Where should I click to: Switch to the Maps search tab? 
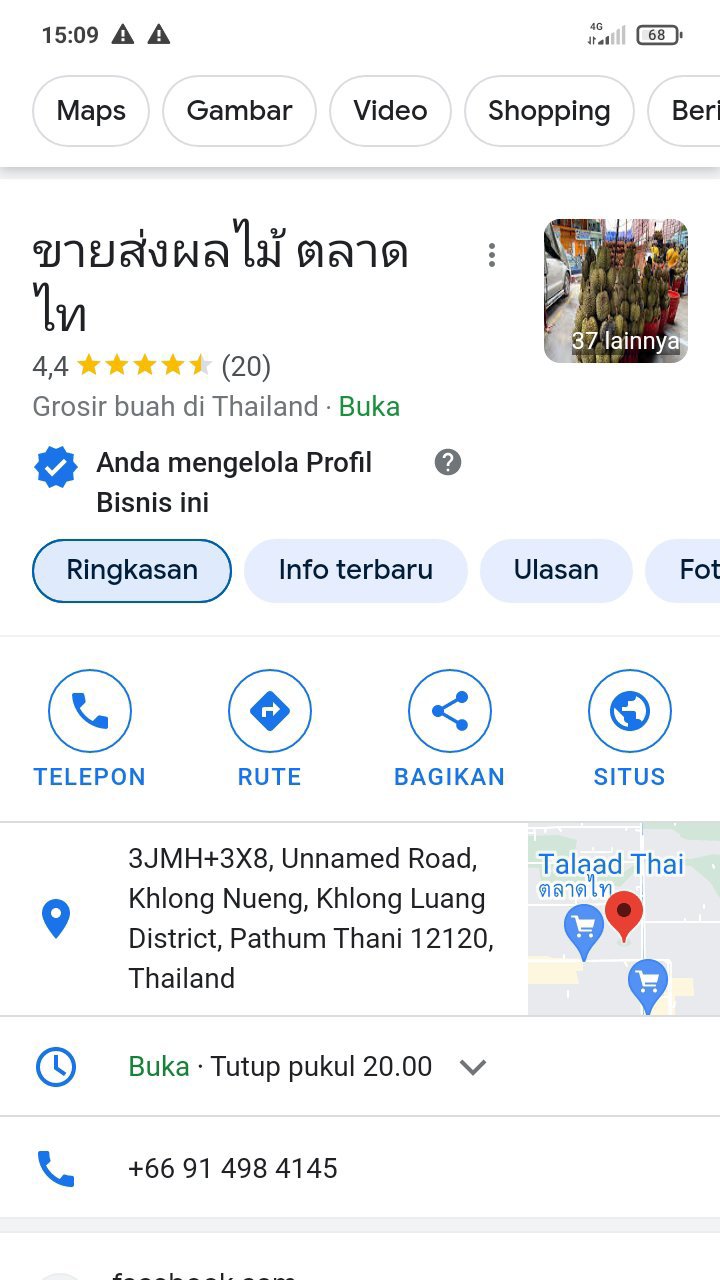91,111
